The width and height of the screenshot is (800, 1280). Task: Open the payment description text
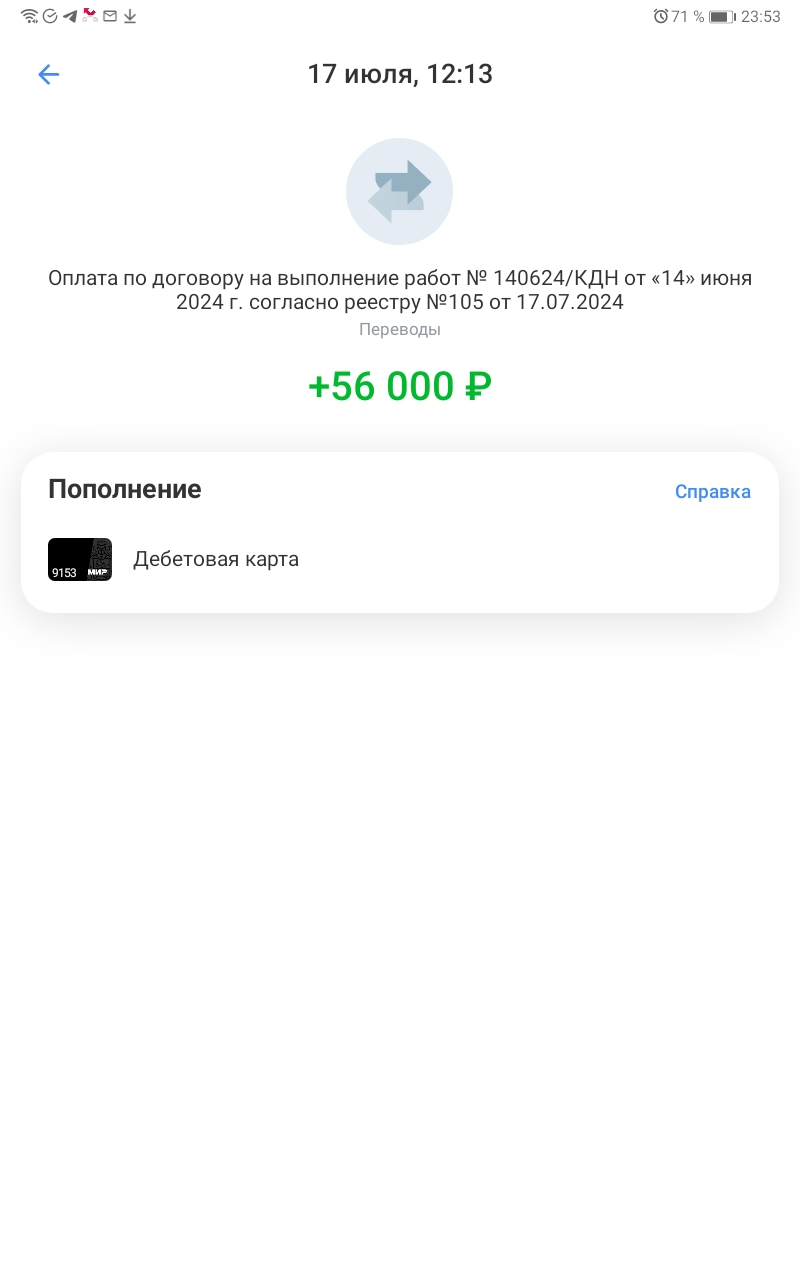(400, 289)
